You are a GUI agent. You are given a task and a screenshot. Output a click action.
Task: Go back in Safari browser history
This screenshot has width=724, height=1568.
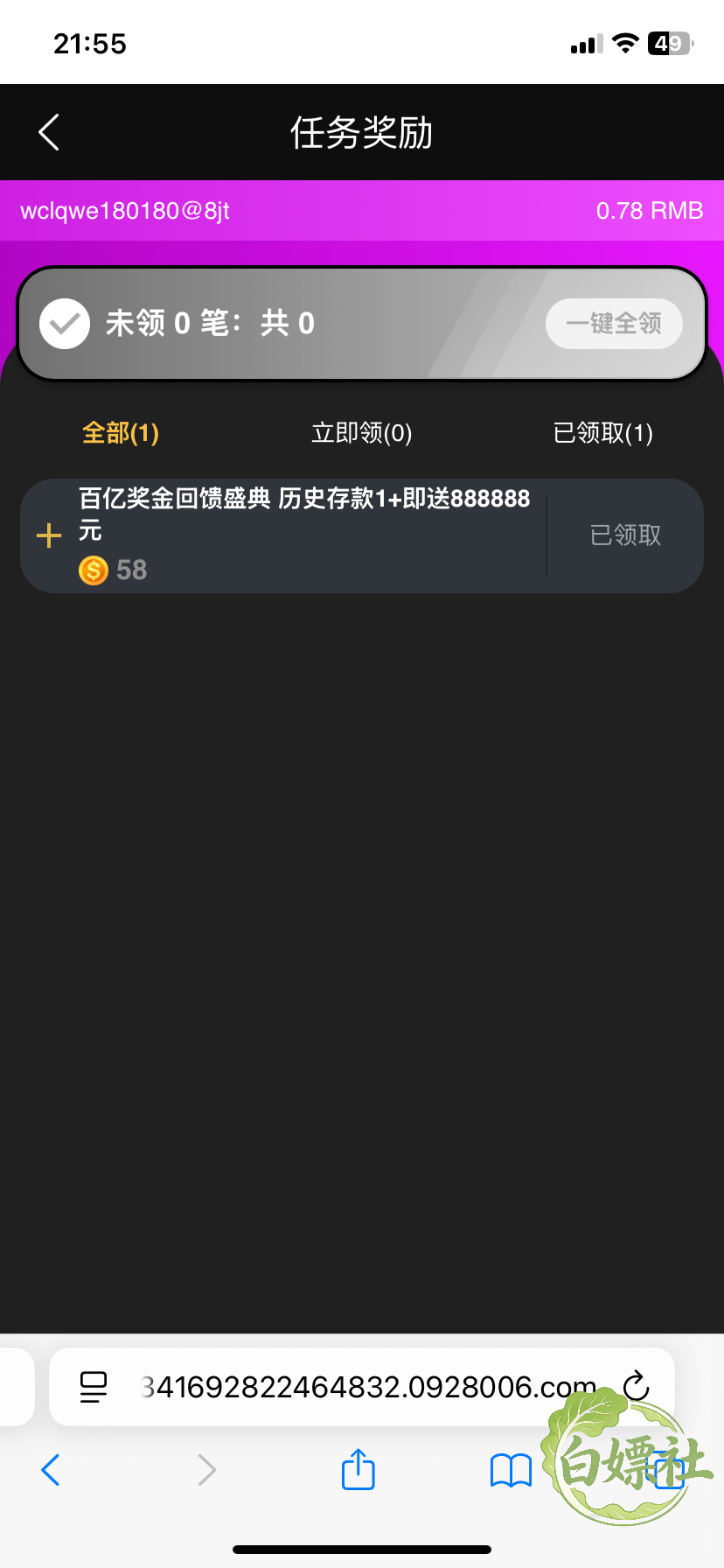tap(51, 1470)
